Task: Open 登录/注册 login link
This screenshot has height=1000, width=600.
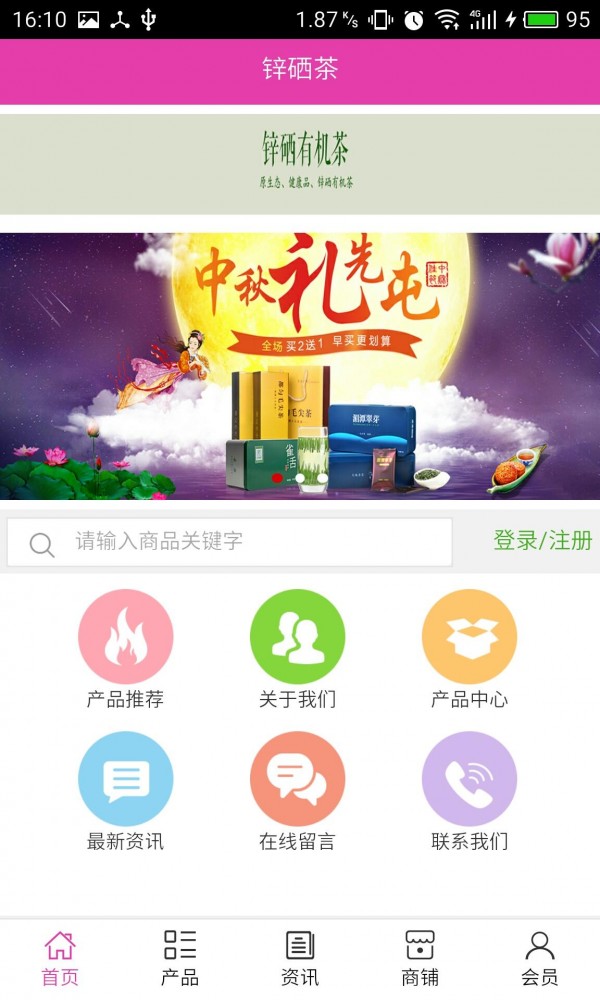Action: pyautogui.click(x=542, y=541)
